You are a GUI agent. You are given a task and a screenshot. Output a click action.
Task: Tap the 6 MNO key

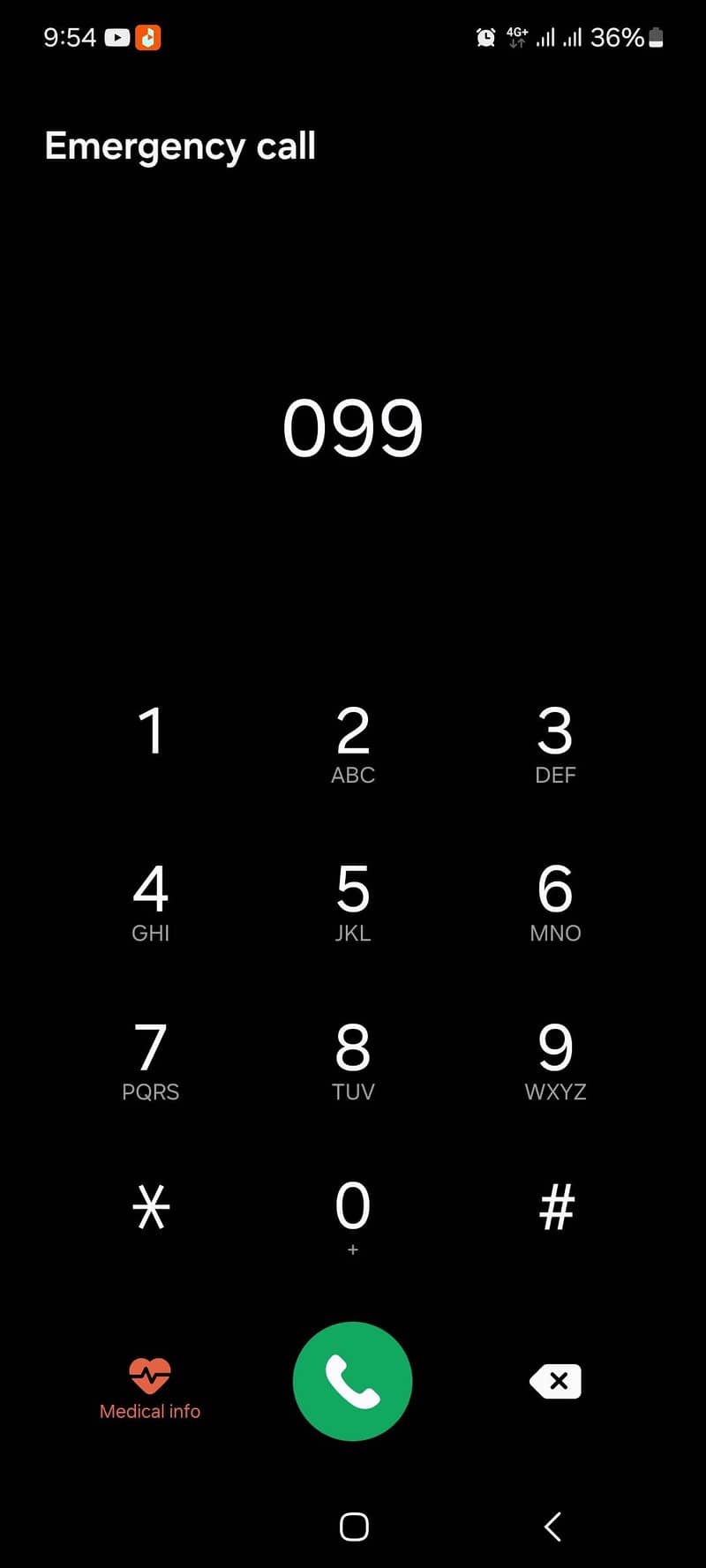coord(555,902)
